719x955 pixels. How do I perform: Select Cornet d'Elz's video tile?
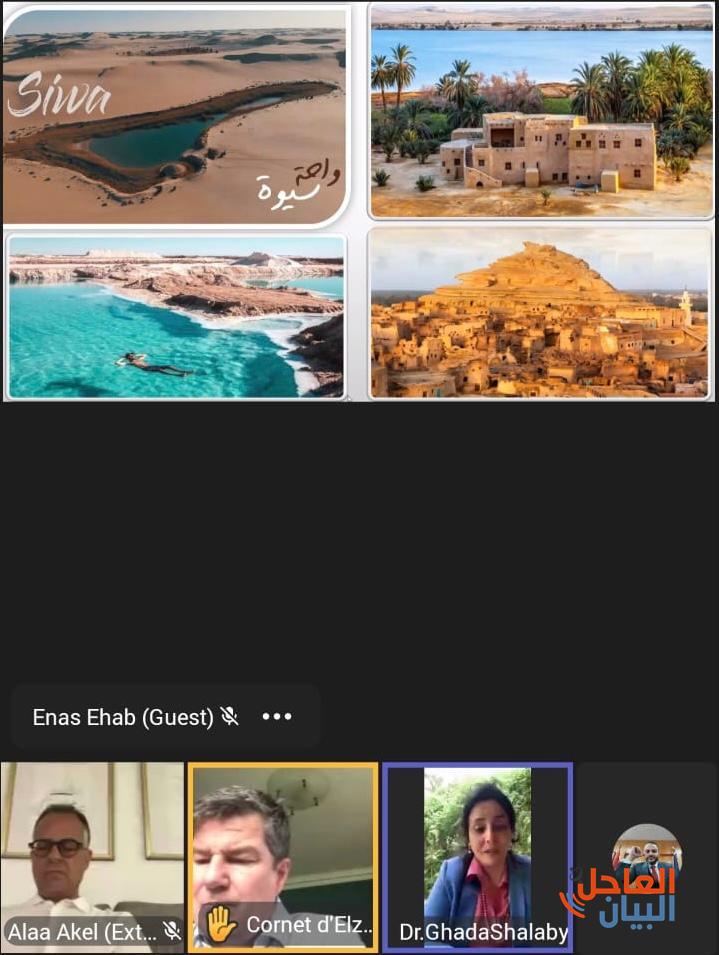click(x=284, y=850)
